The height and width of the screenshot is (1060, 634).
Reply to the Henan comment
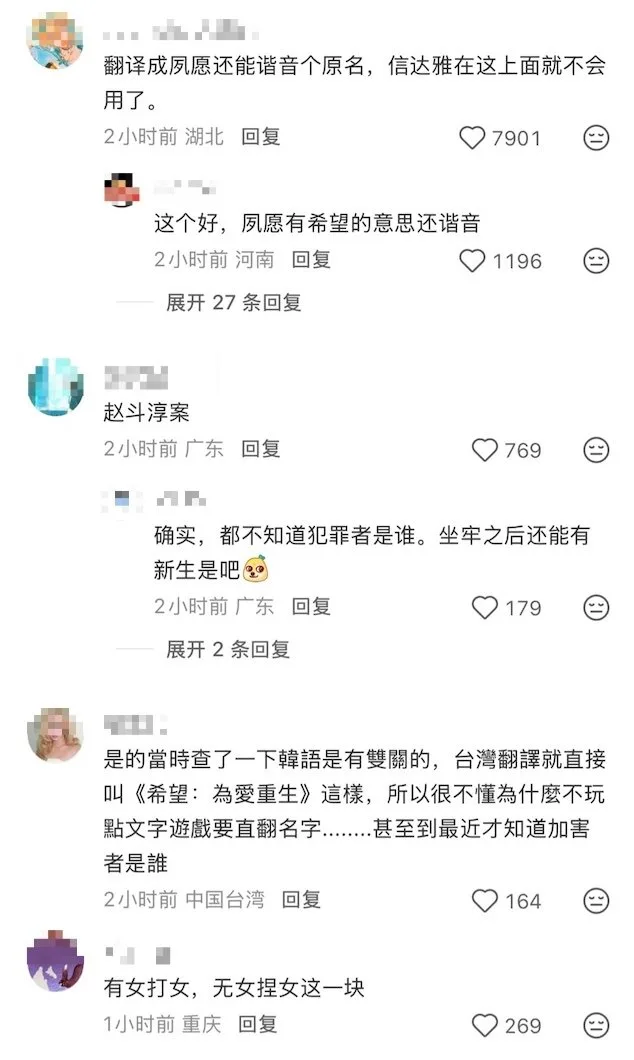point(311,260)
